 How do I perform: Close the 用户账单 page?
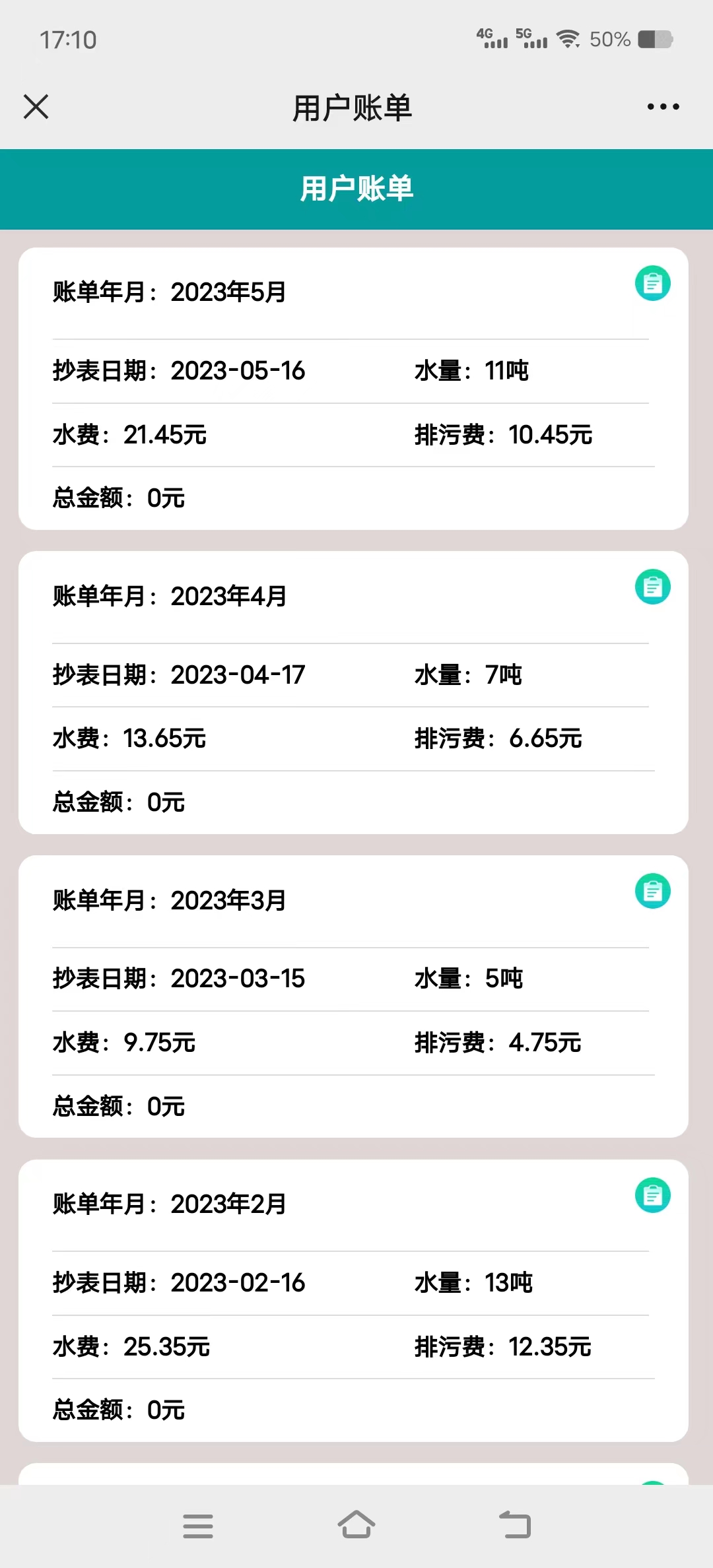point(36,106)
